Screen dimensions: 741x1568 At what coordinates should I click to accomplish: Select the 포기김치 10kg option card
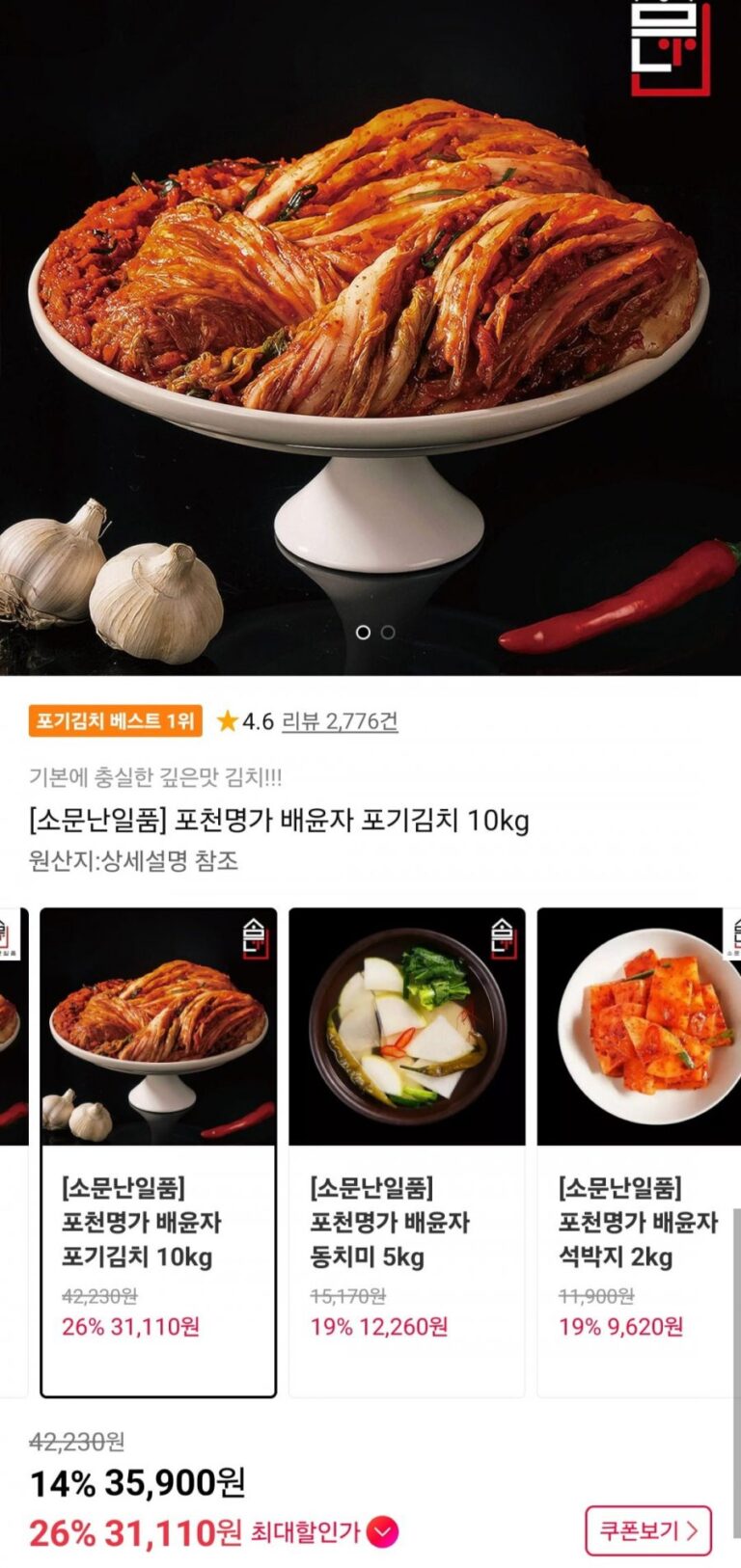click(x=158, y=1151)
